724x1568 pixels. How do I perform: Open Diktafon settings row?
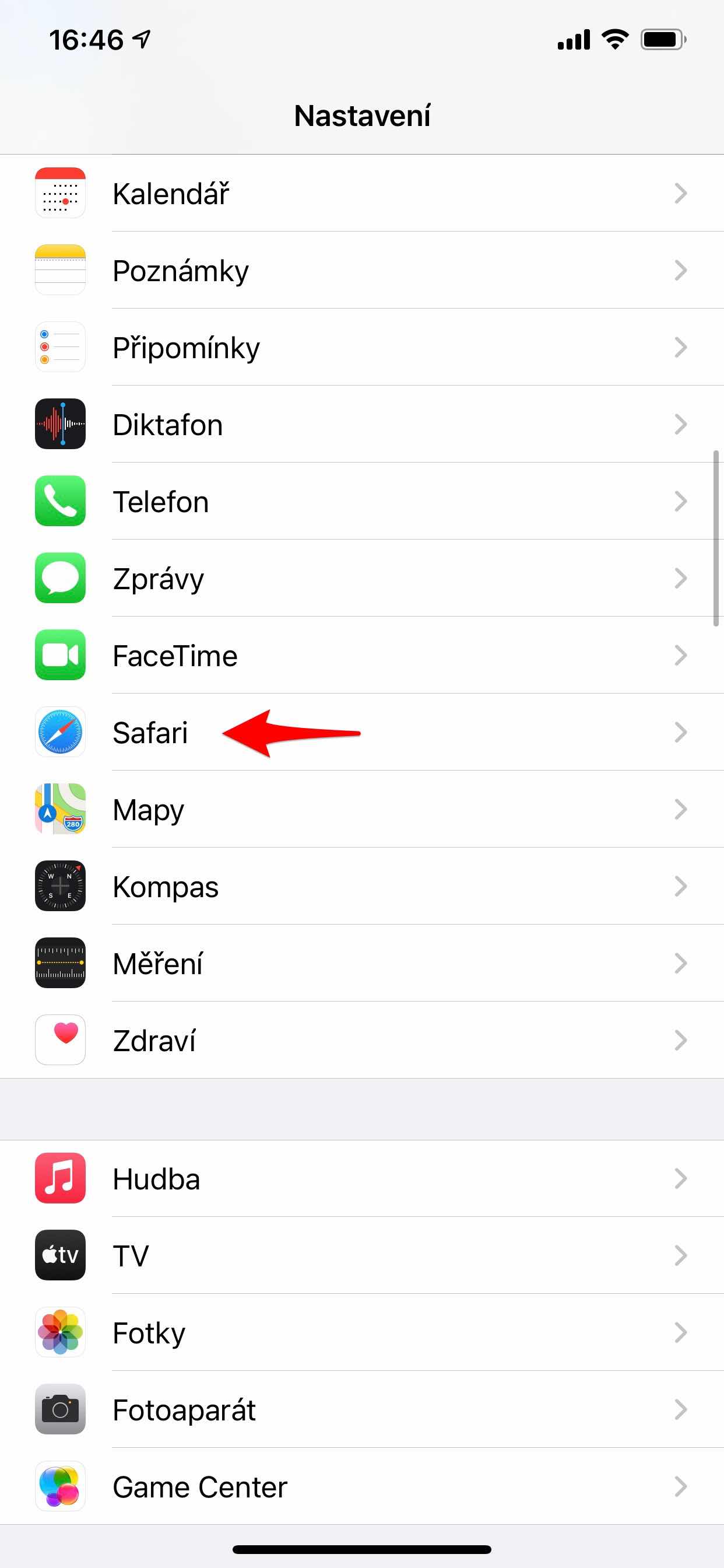[x=362, y=424]
